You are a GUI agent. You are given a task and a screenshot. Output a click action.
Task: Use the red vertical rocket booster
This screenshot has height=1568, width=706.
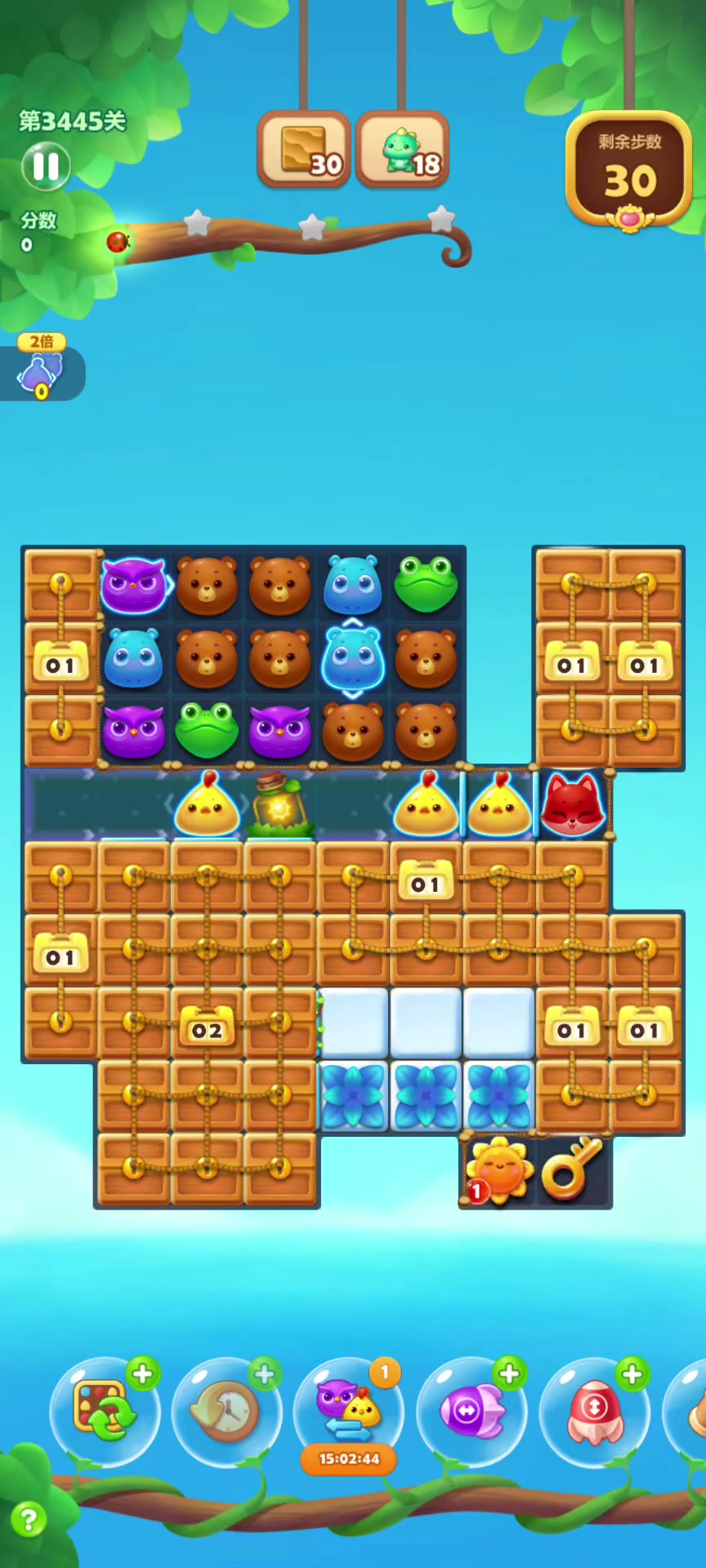click(x=594, y=1410)
